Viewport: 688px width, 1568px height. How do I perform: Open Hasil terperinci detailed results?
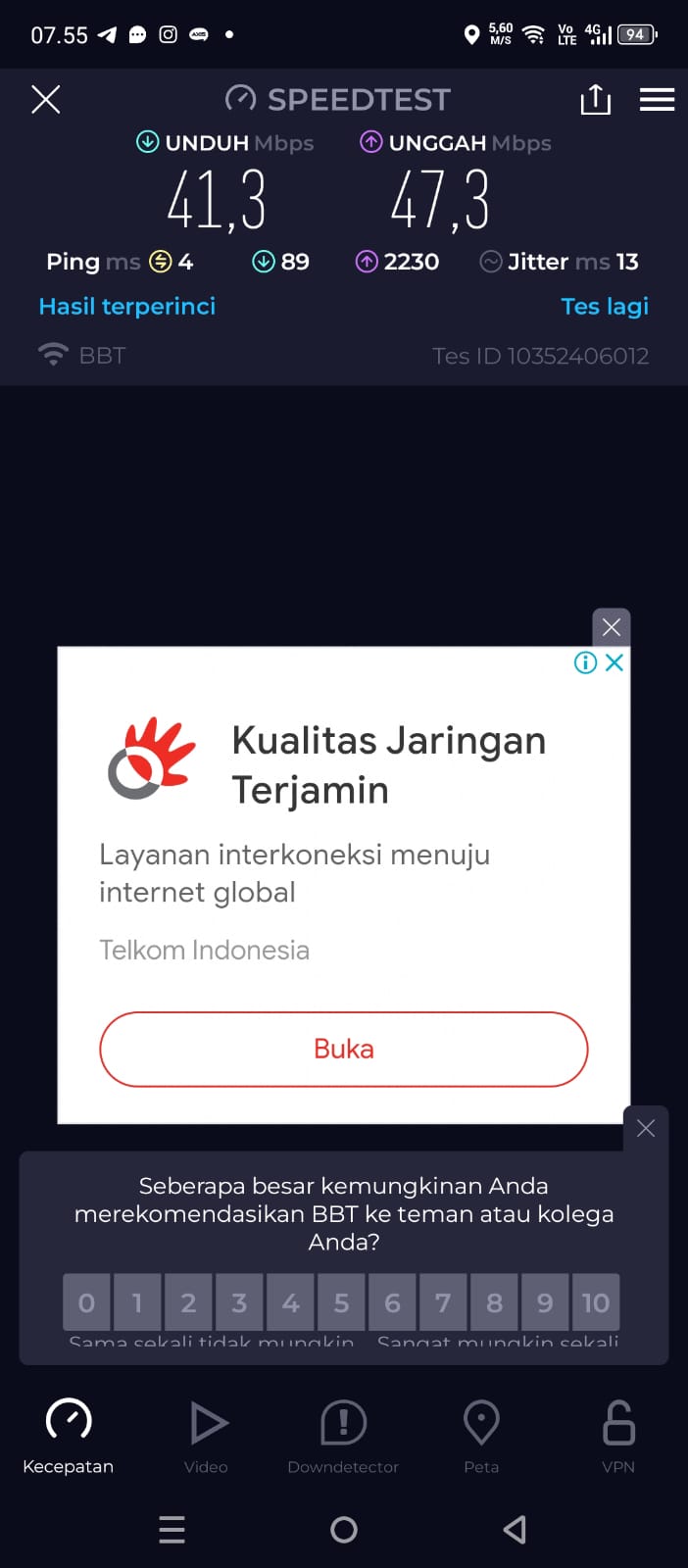click(127, 307)
